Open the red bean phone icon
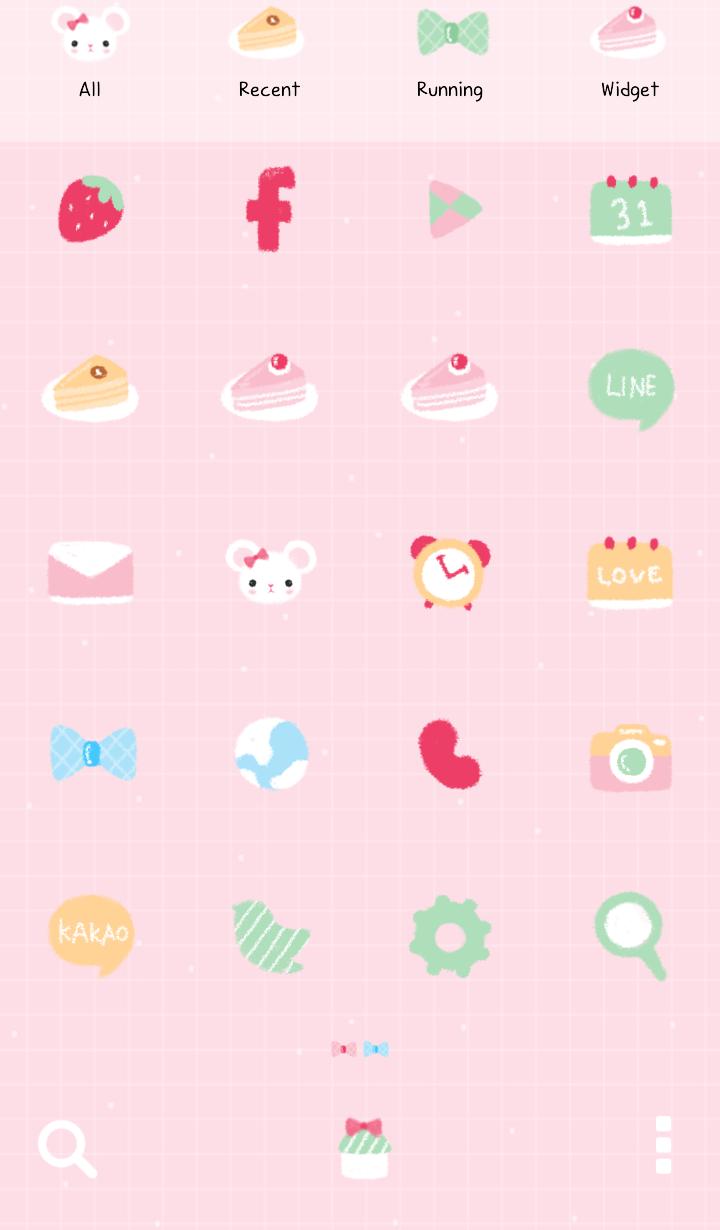 point(450,752)
